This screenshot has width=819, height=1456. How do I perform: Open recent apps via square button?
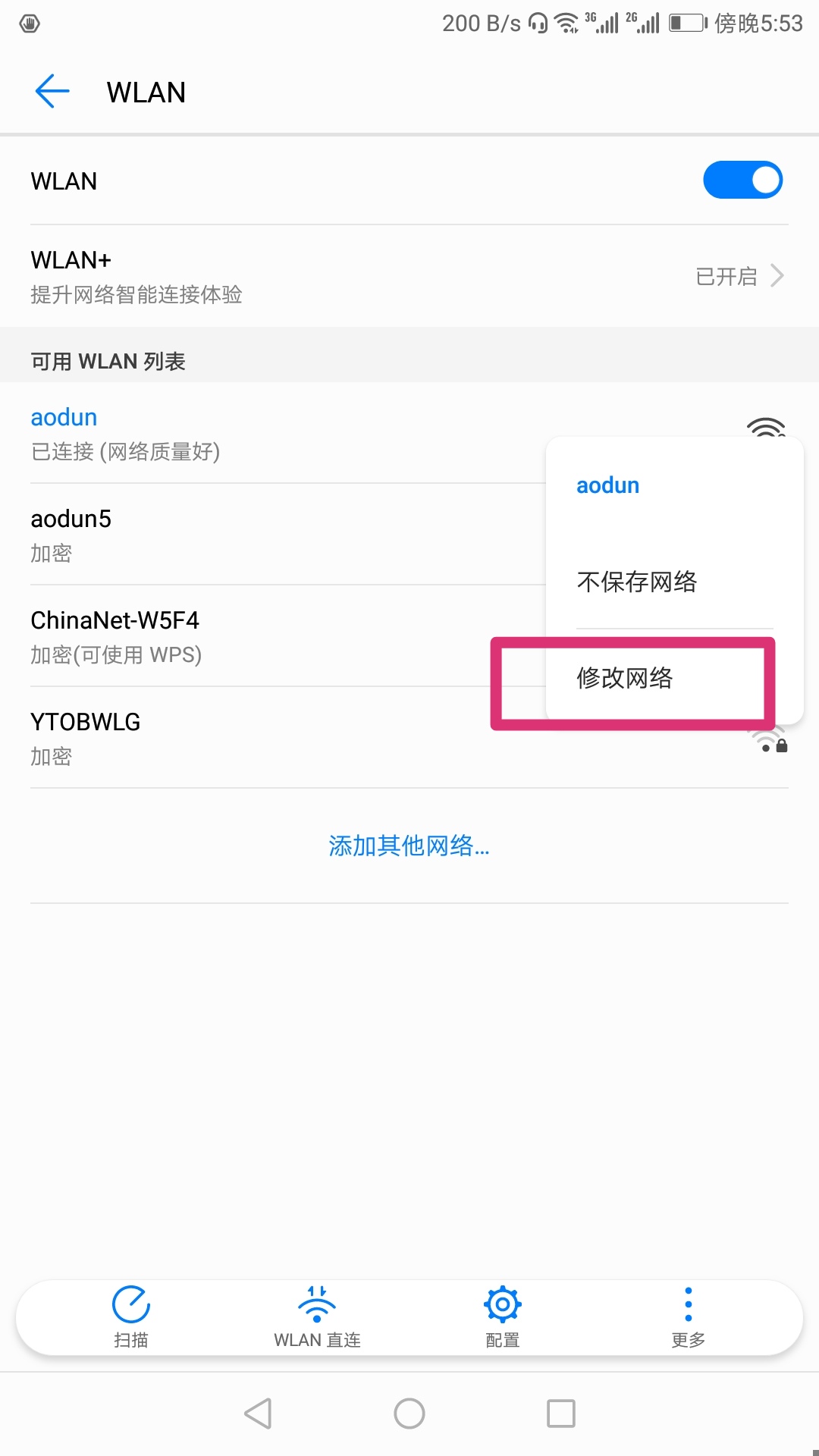pos(561,1414)
